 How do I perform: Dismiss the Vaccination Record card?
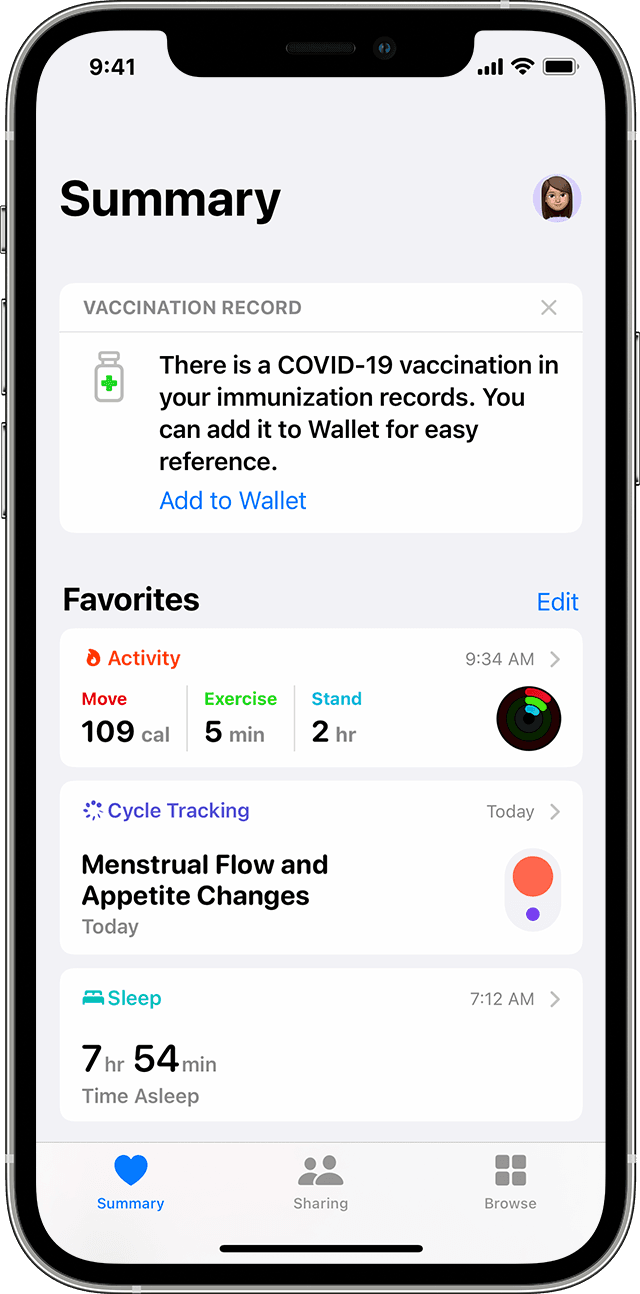[549, 308]
